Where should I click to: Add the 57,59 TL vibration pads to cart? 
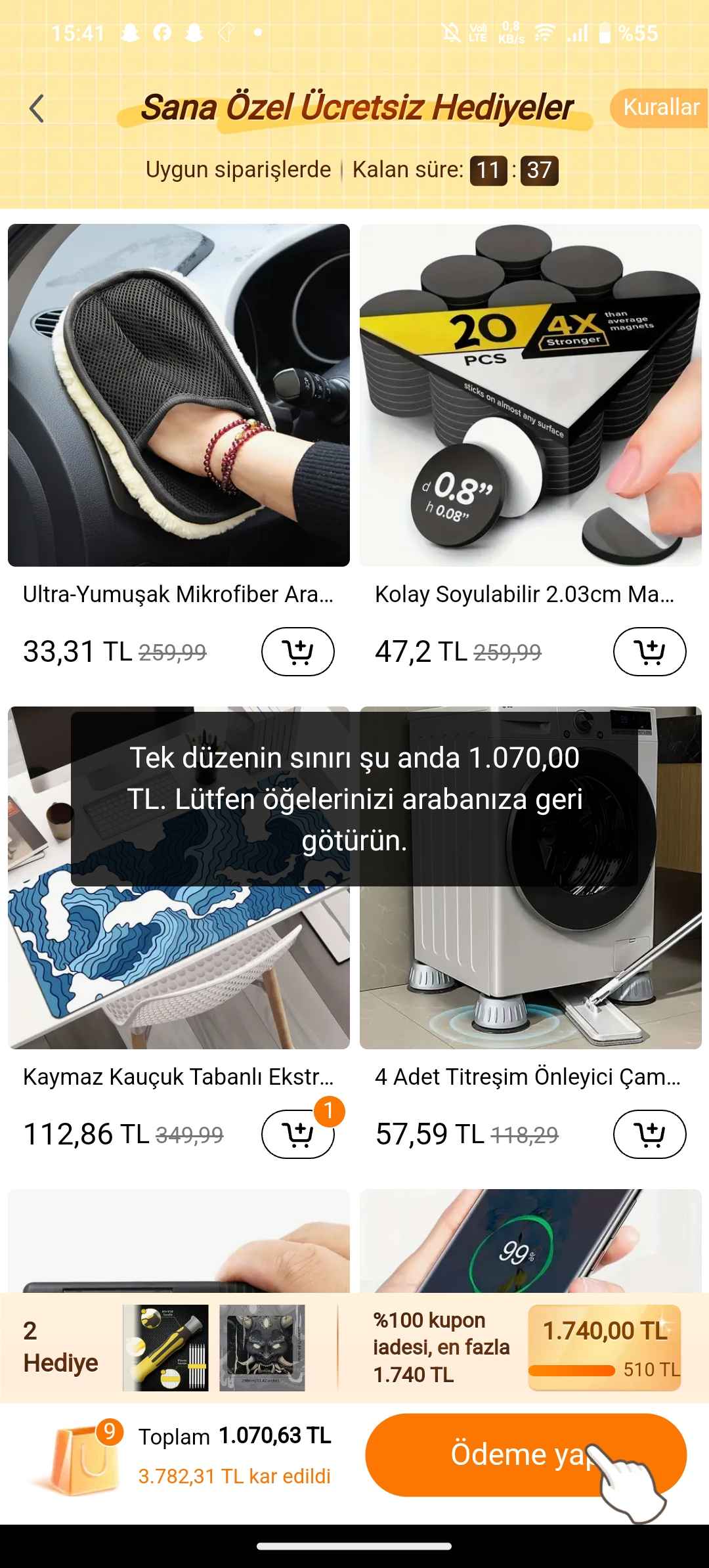pos(649,1135)
